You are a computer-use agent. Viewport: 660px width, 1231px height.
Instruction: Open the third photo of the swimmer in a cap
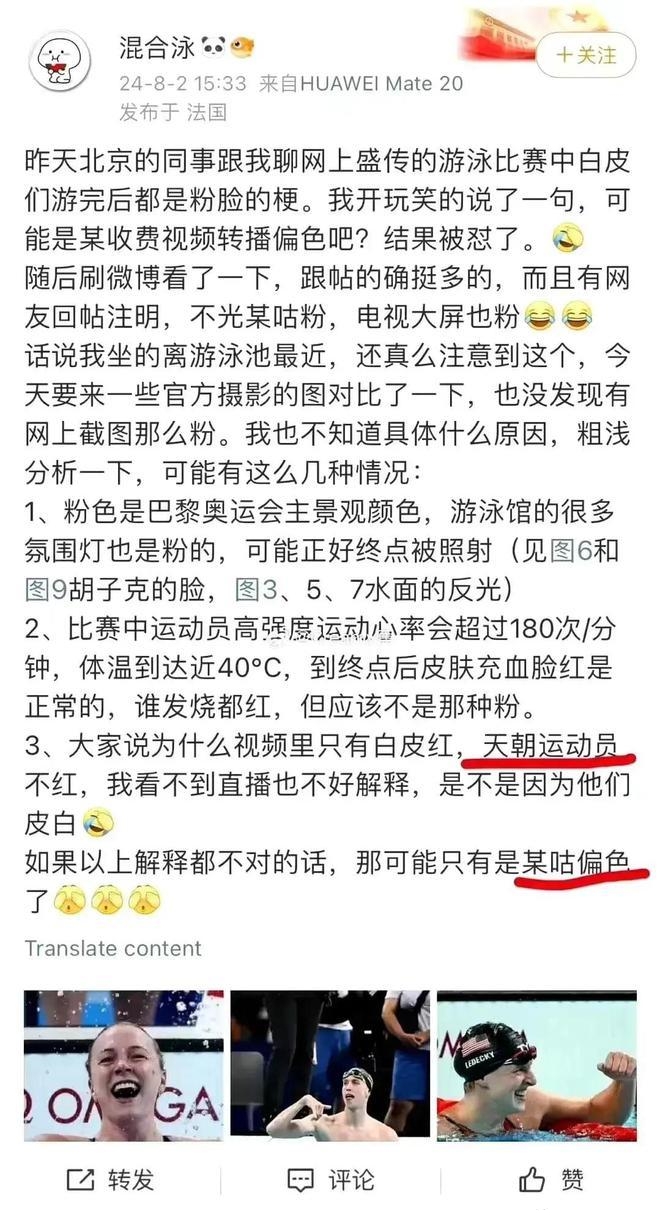[537, 1066]
